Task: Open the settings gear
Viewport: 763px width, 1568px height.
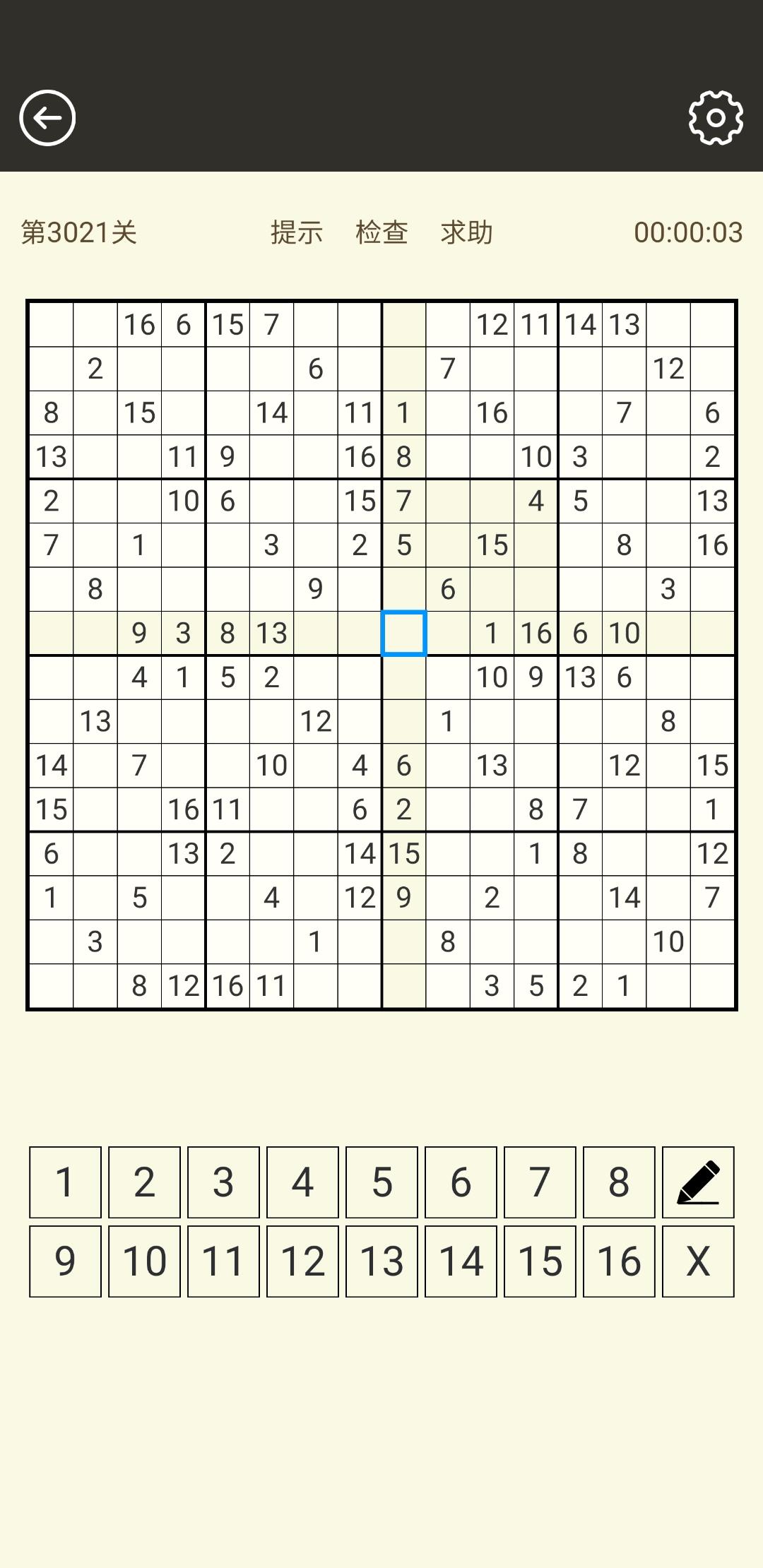Action: coord(716,118)
